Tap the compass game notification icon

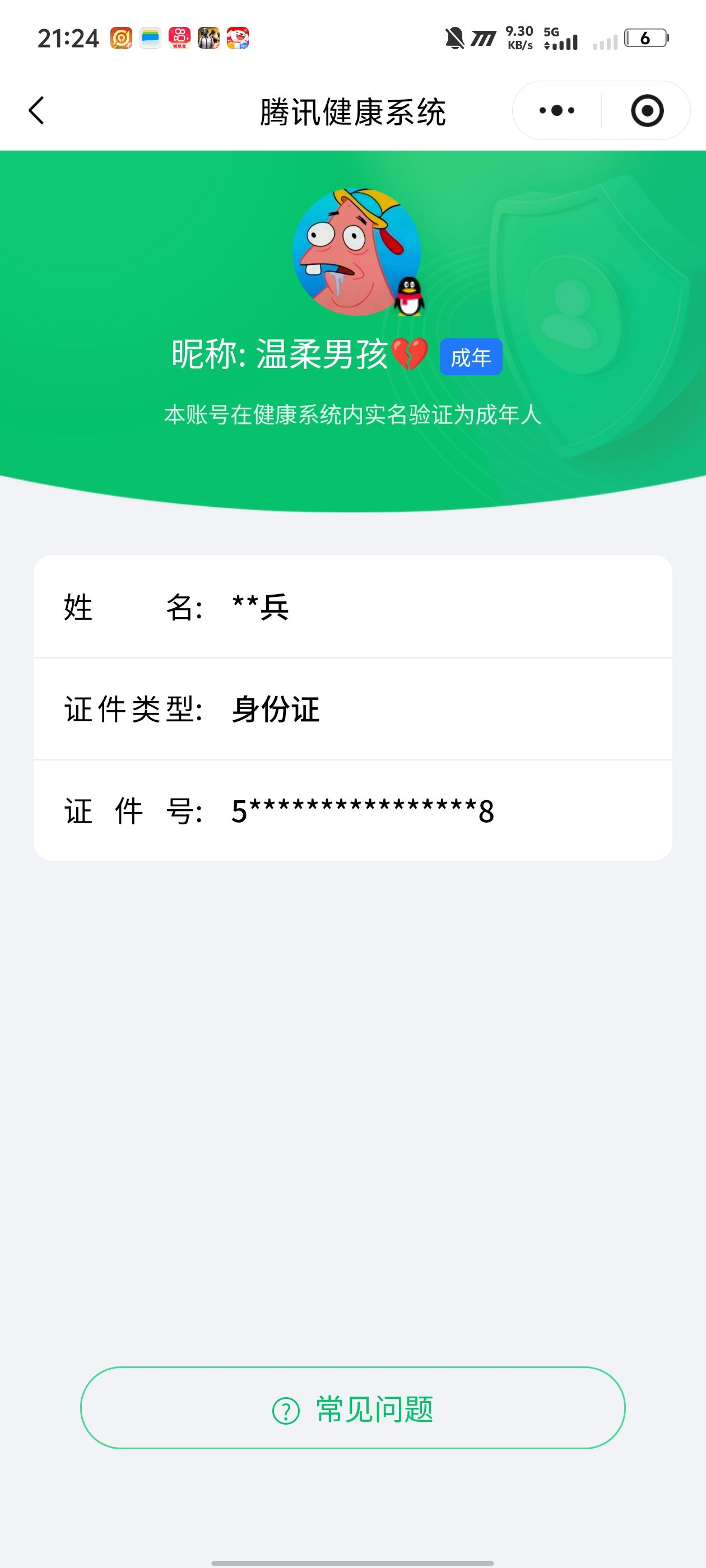point(119,38)
